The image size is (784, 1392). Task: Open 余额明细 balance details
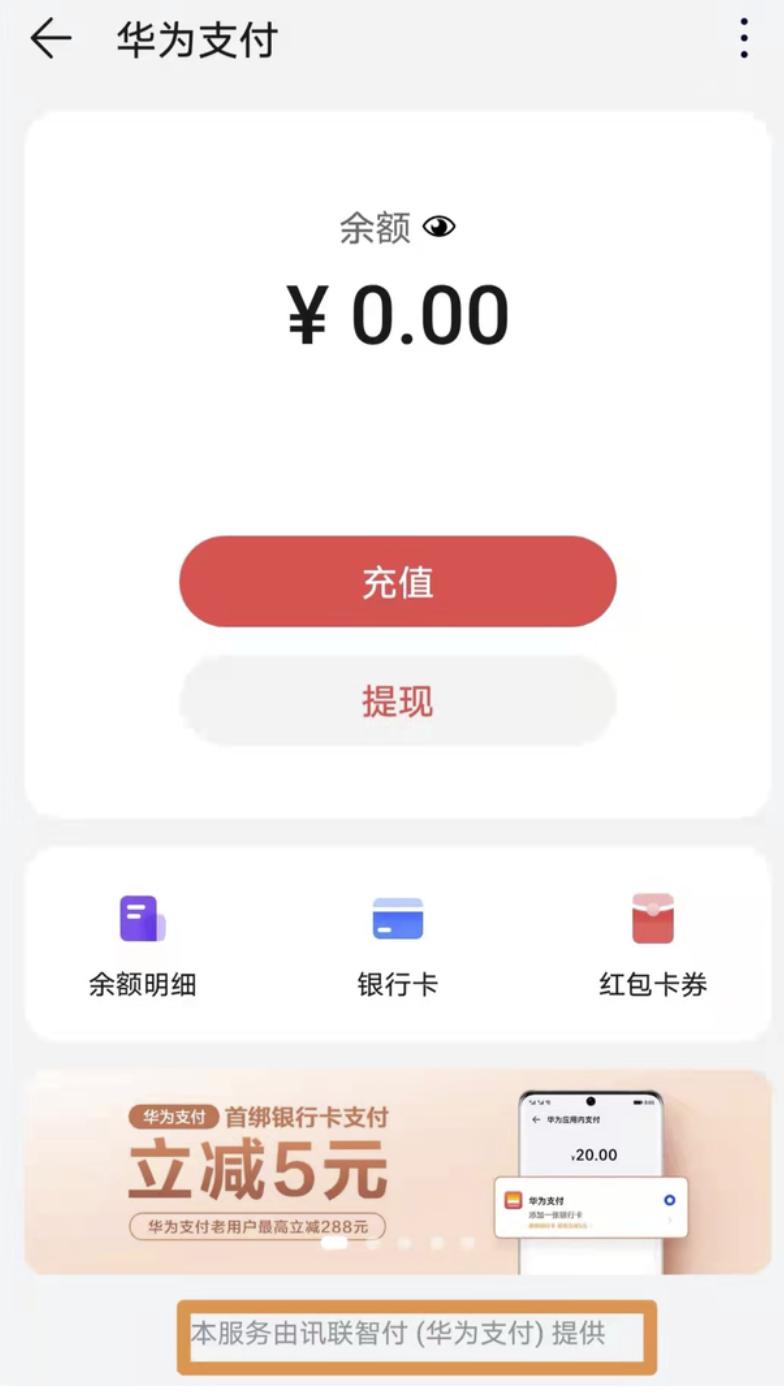(x=142, y=944)
